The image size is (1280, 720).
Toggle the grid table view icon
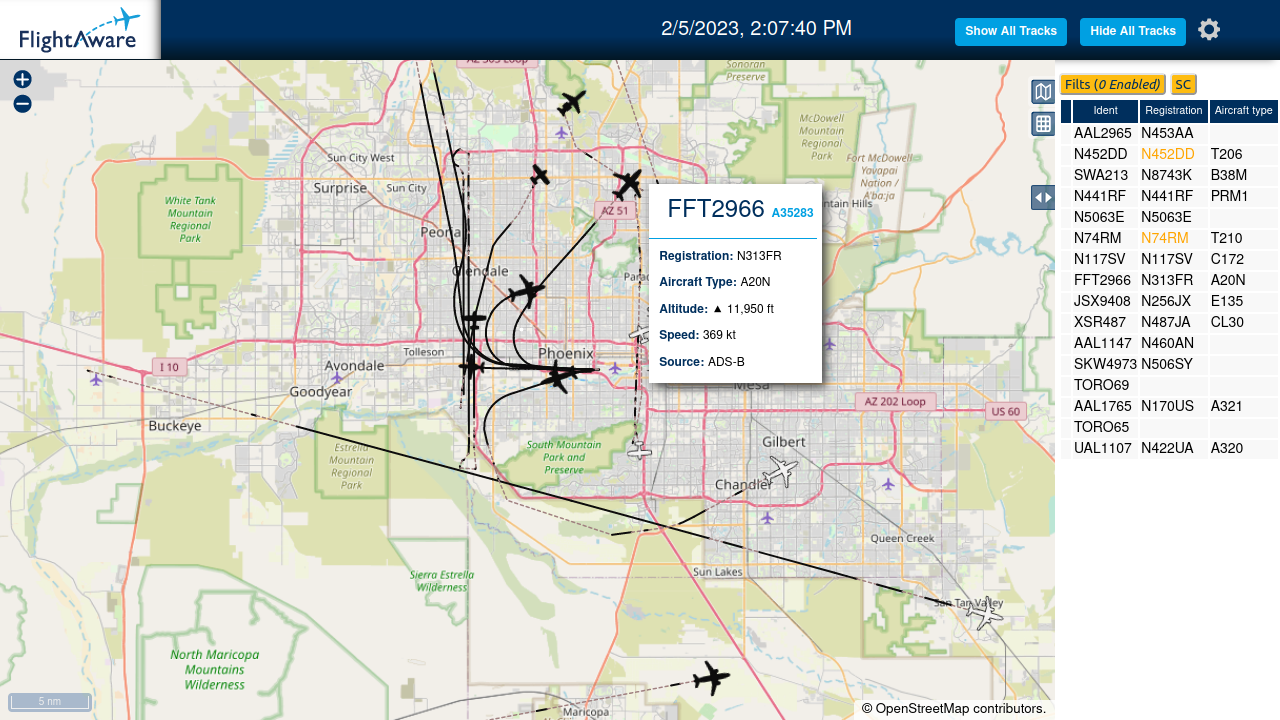click(1043, 124)
